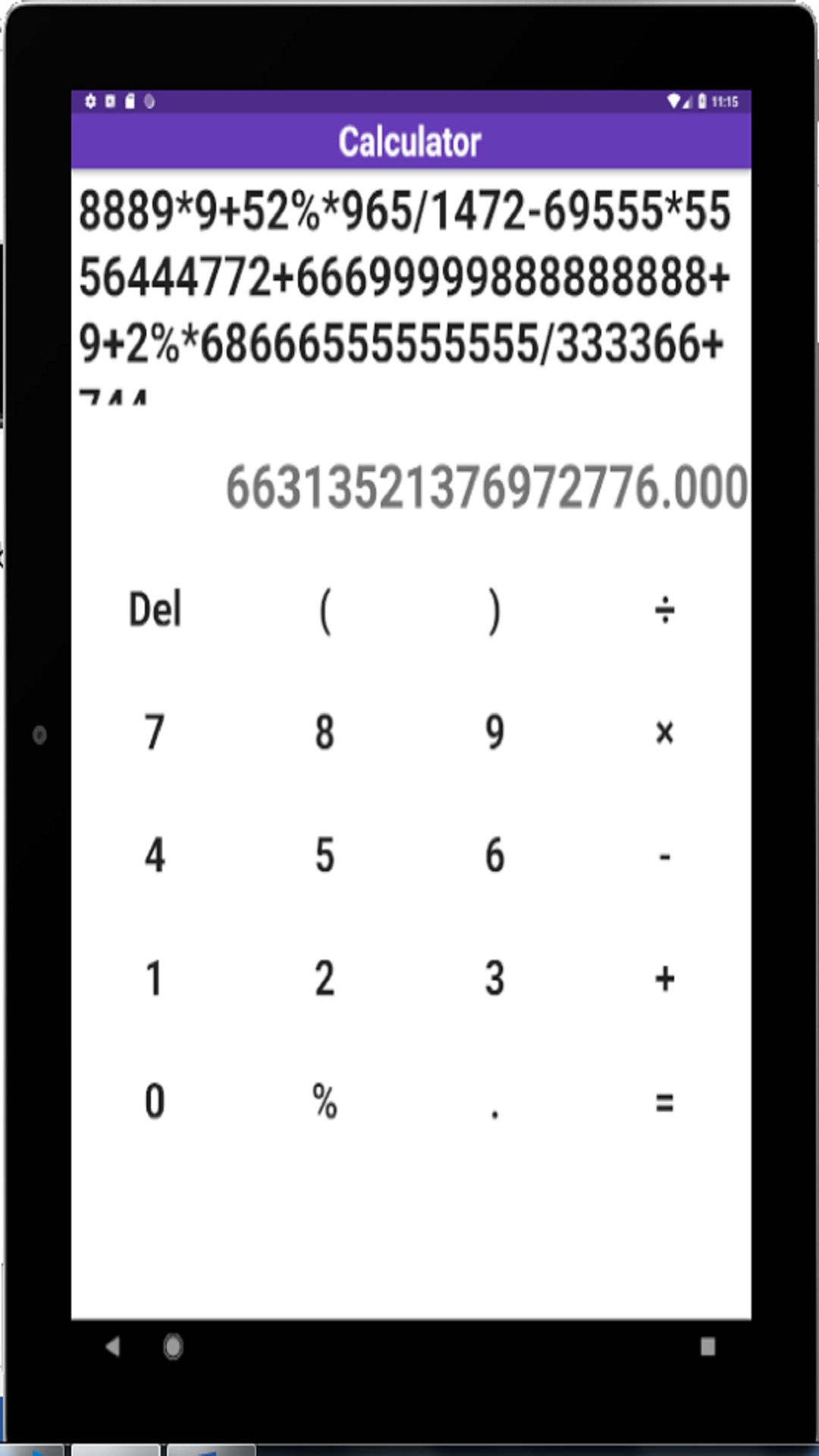Enter digit 2
The height and width of the screenshot is (1456, 819).
coord(325,978)
